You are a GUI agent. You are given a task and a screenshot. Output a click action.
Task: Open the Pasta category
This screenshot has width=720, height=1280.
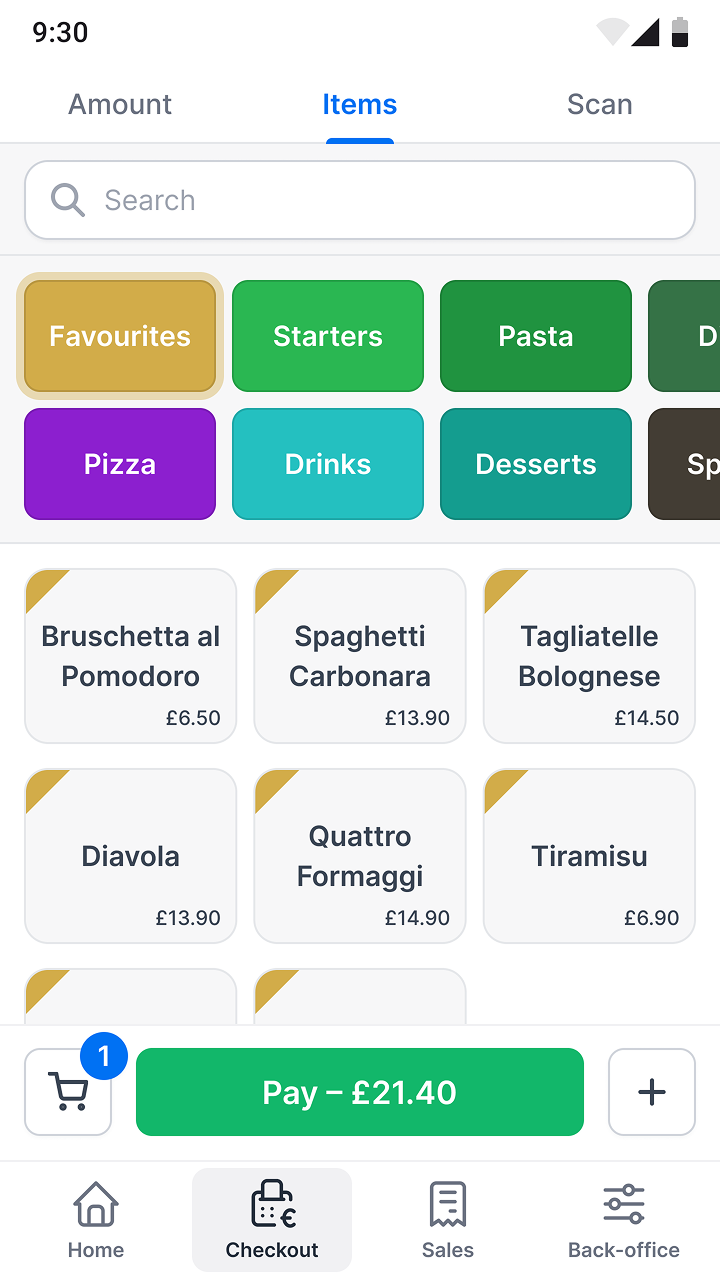pos(535,336)
